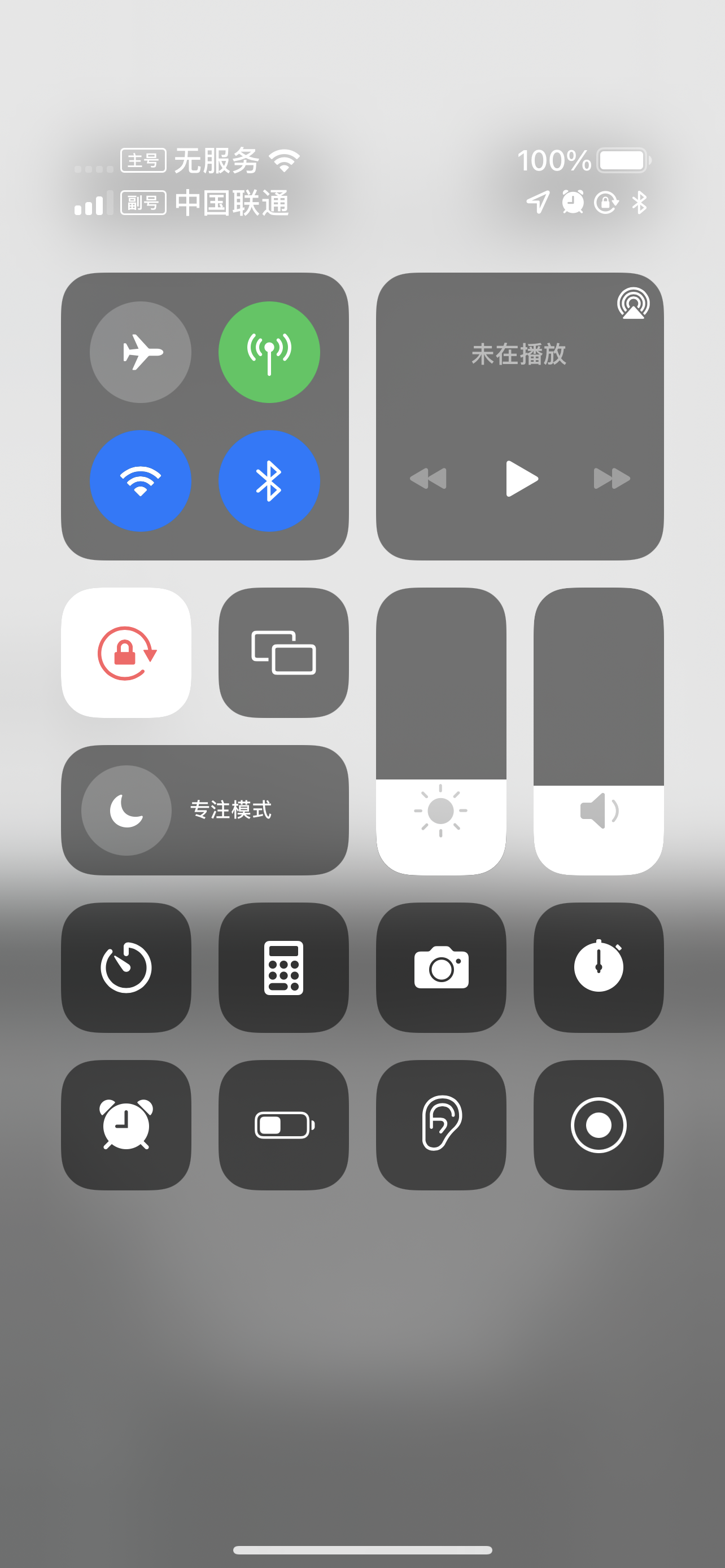Open the AirPlay audio output picker
The height and width of the screenshot is (1568, 725).
[x=633, y=303]
